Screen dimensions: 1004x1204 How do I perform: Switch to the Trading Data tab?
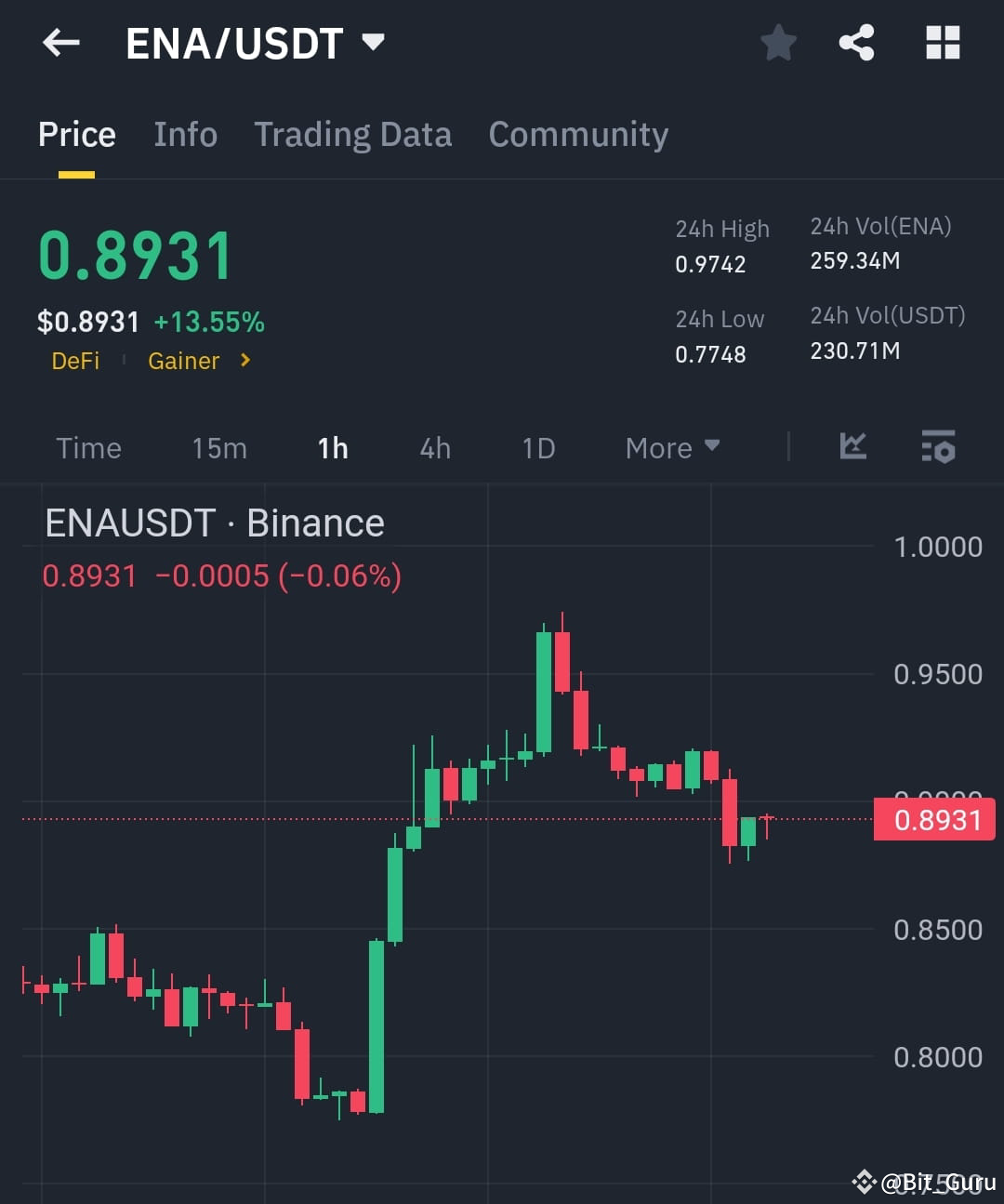coord(352,135)
